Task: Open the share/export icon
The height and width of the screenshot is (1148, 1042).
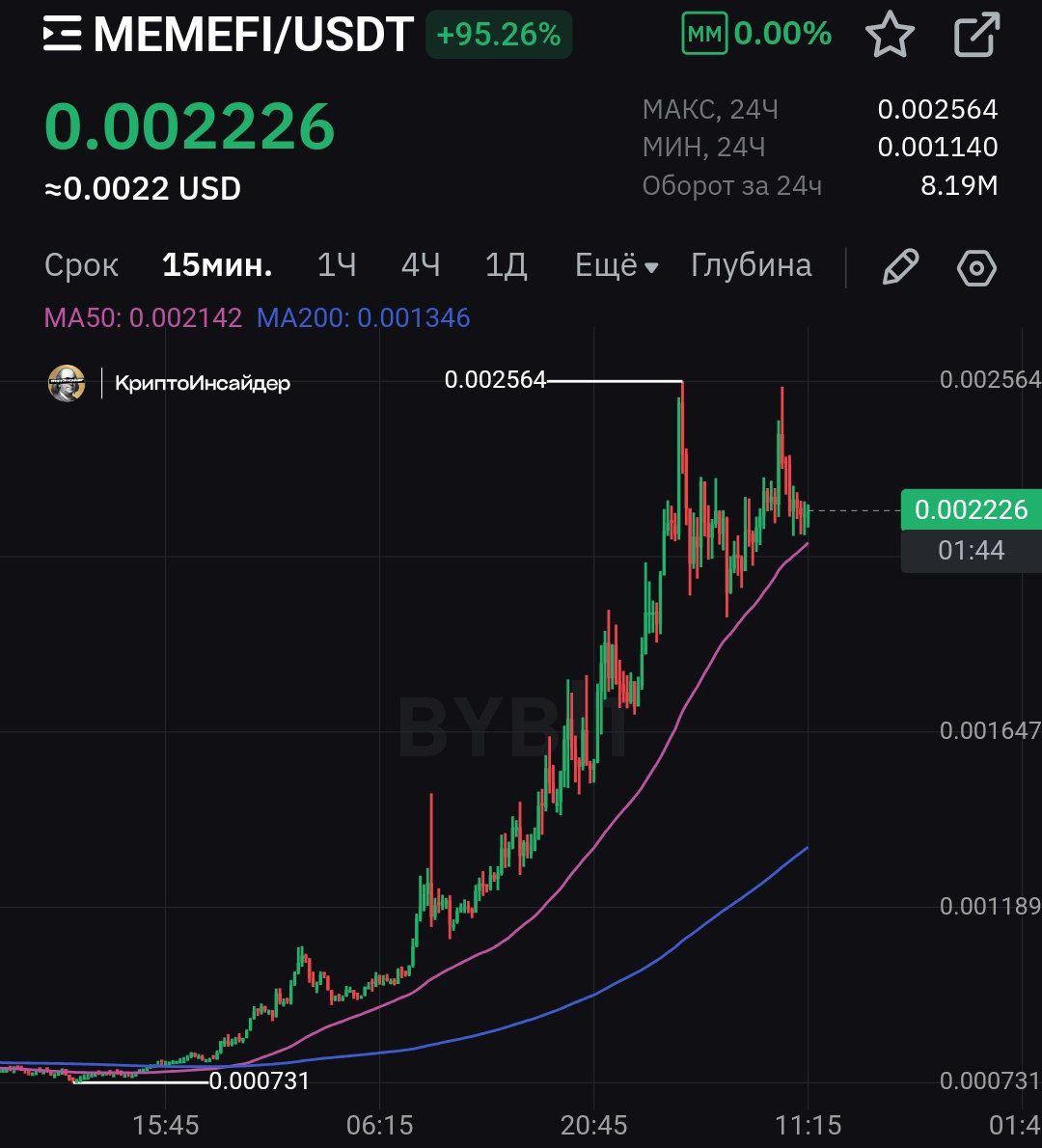Action: tap(976, 36)
